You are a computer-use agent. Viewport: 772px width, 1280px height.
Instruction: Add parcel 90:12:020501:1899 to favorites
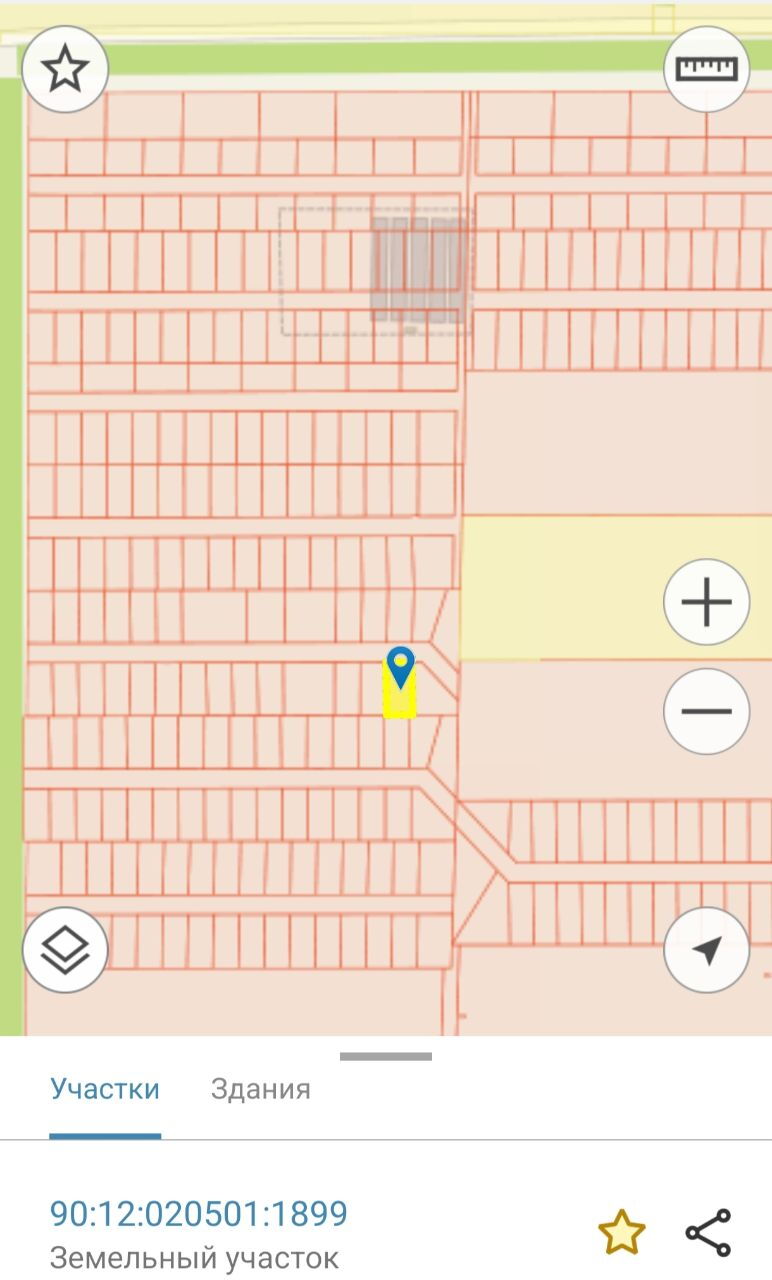point(622,1232)
